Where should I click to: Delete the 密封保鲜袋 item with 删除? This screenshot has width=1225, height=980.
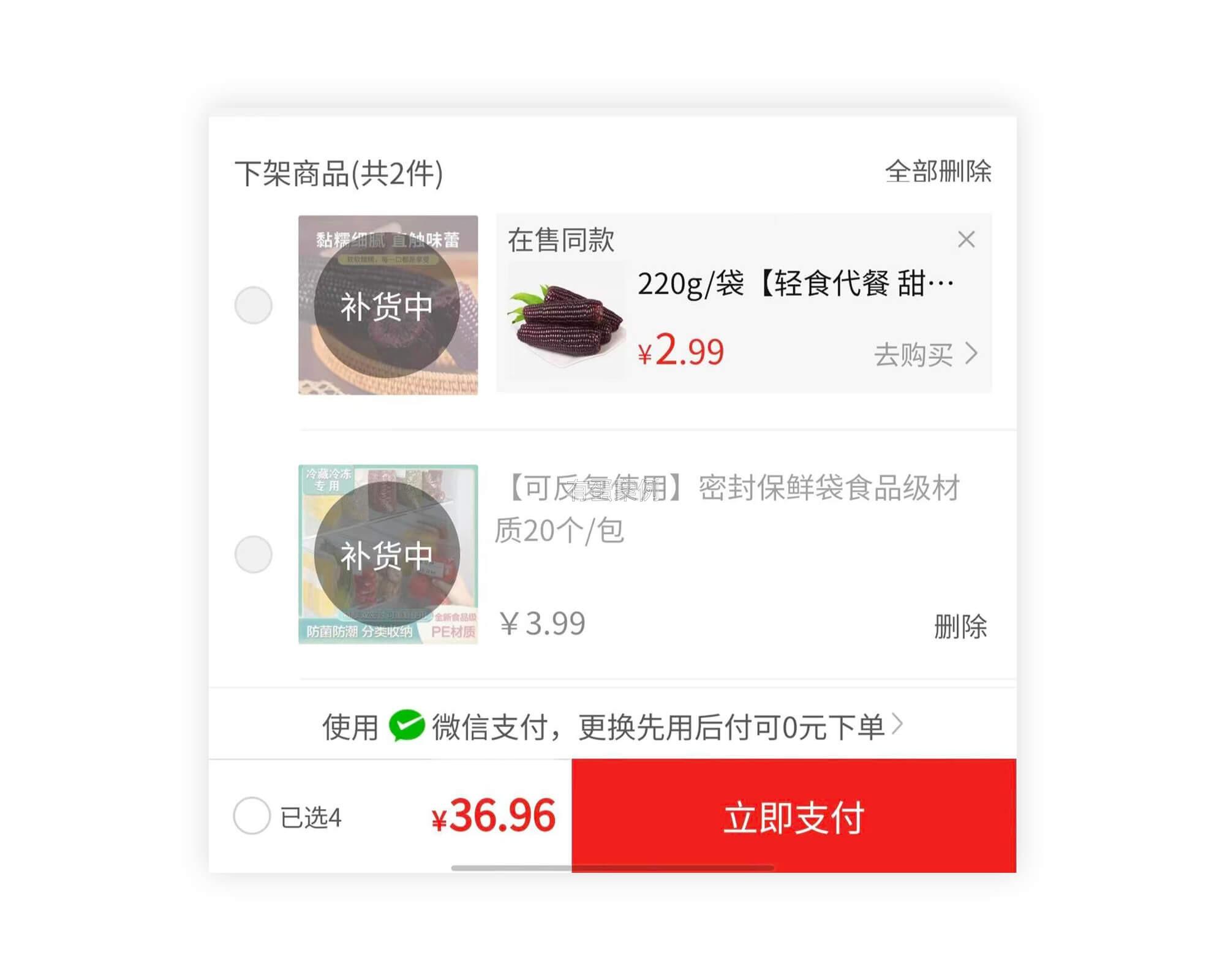(960, 627)
